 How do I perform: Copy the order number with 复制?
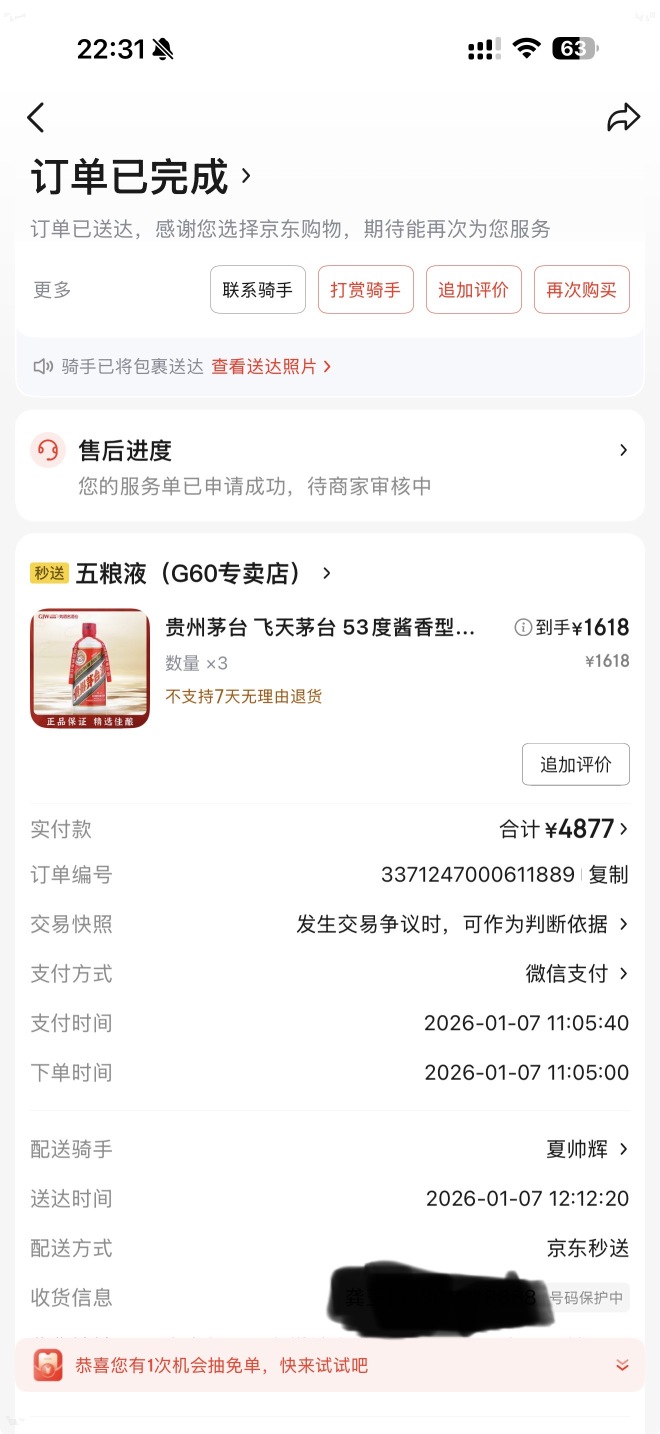(x=608, y=875)
